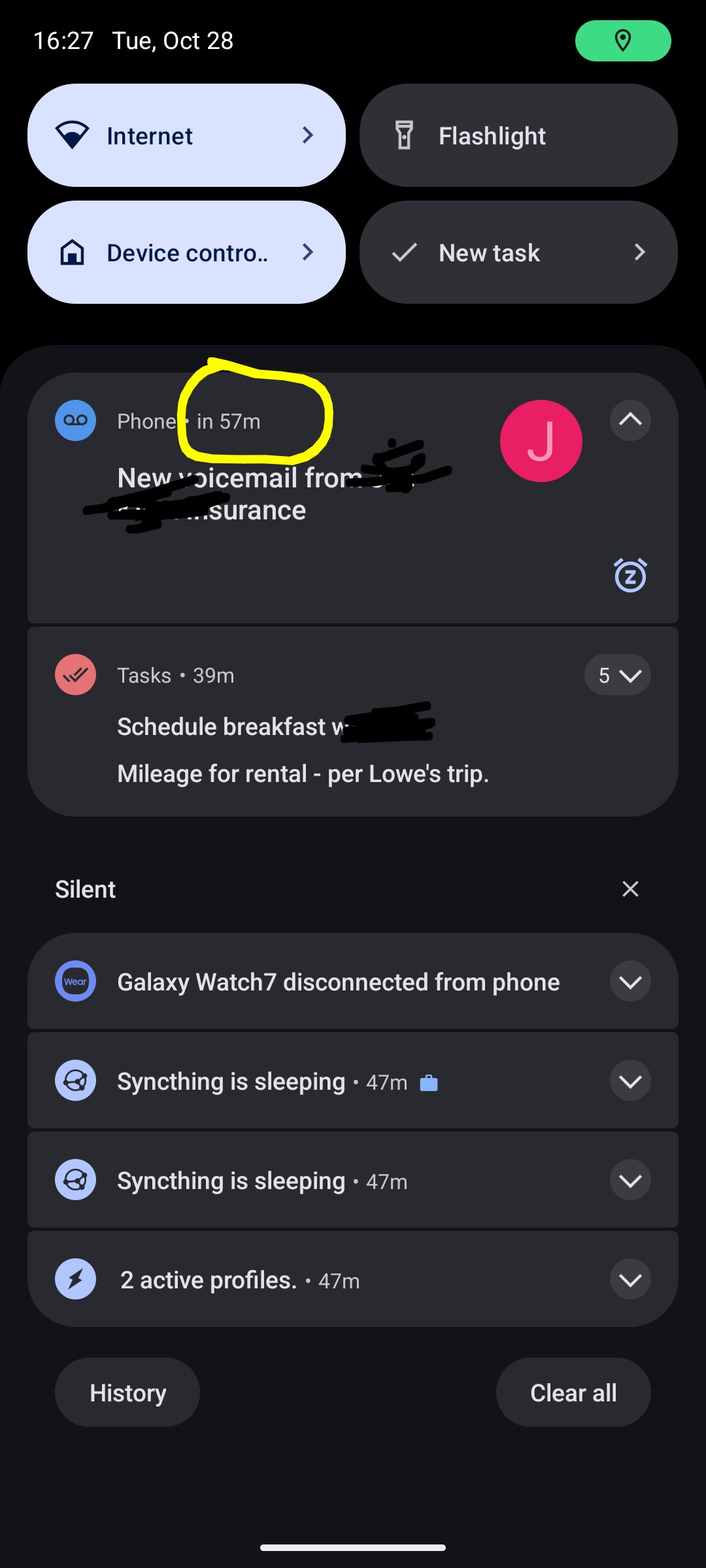
Task: Expand Galaxy Watch7 disconnected notification
Action: point(630,982)
